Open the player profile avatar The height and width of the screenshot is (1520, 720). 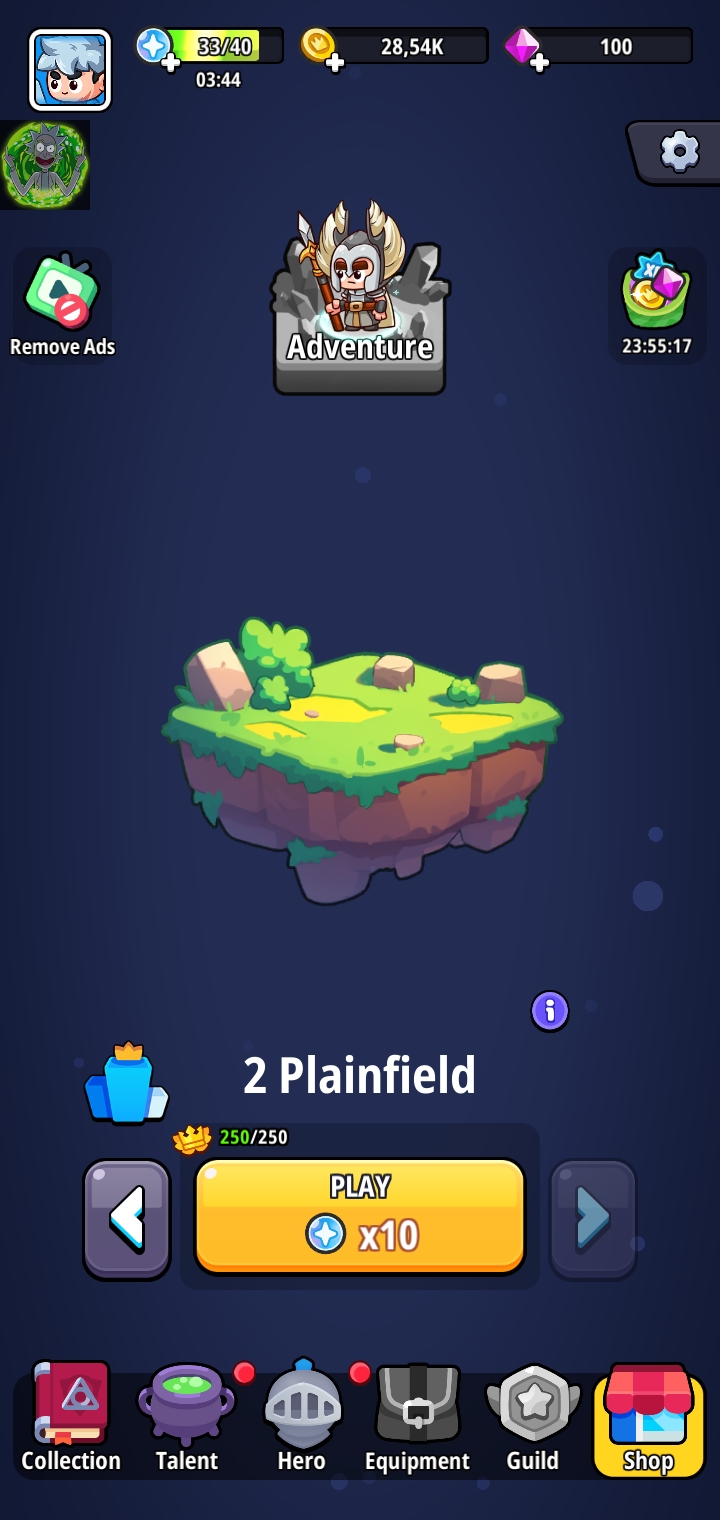[70, 70]
